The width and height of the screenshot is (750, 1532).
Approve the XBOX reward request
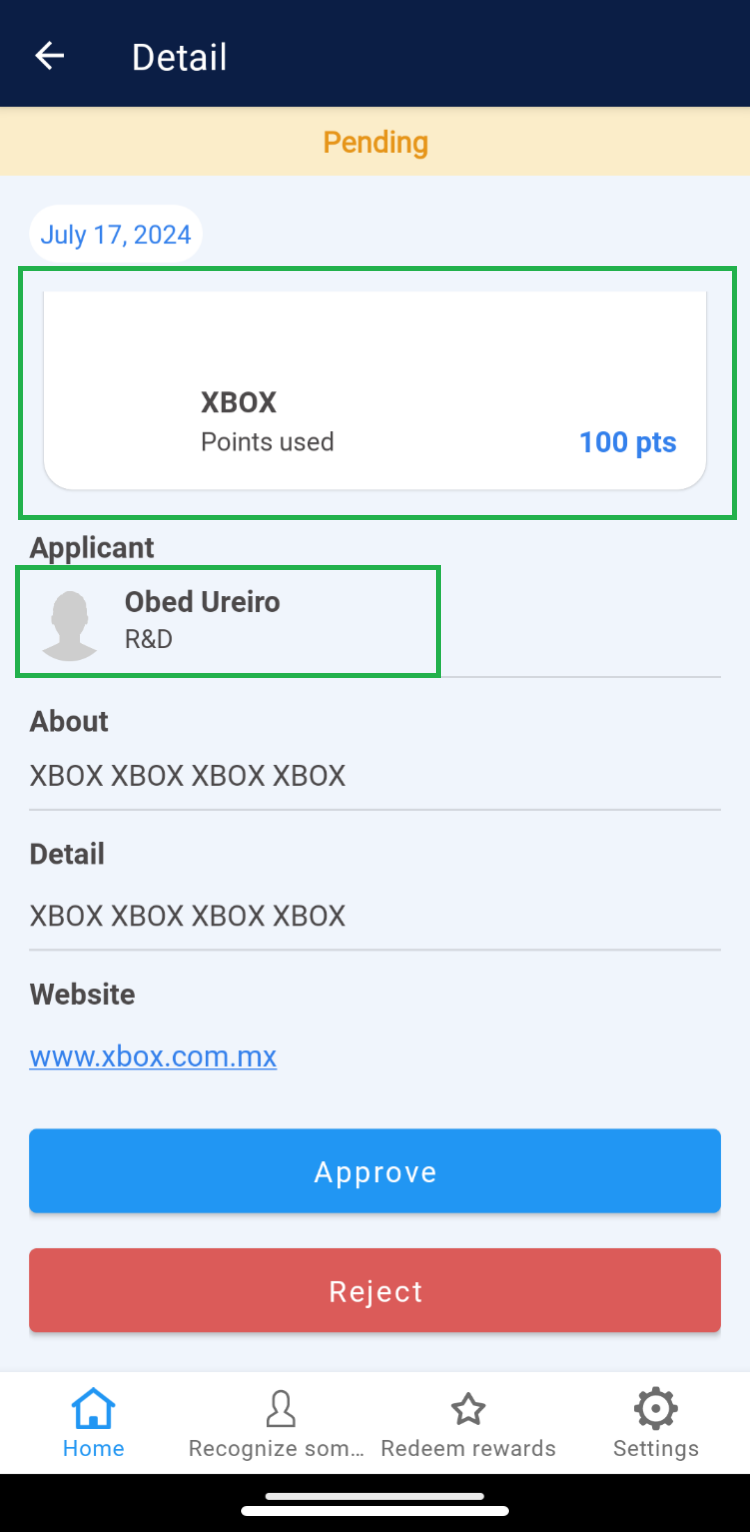375,1171
